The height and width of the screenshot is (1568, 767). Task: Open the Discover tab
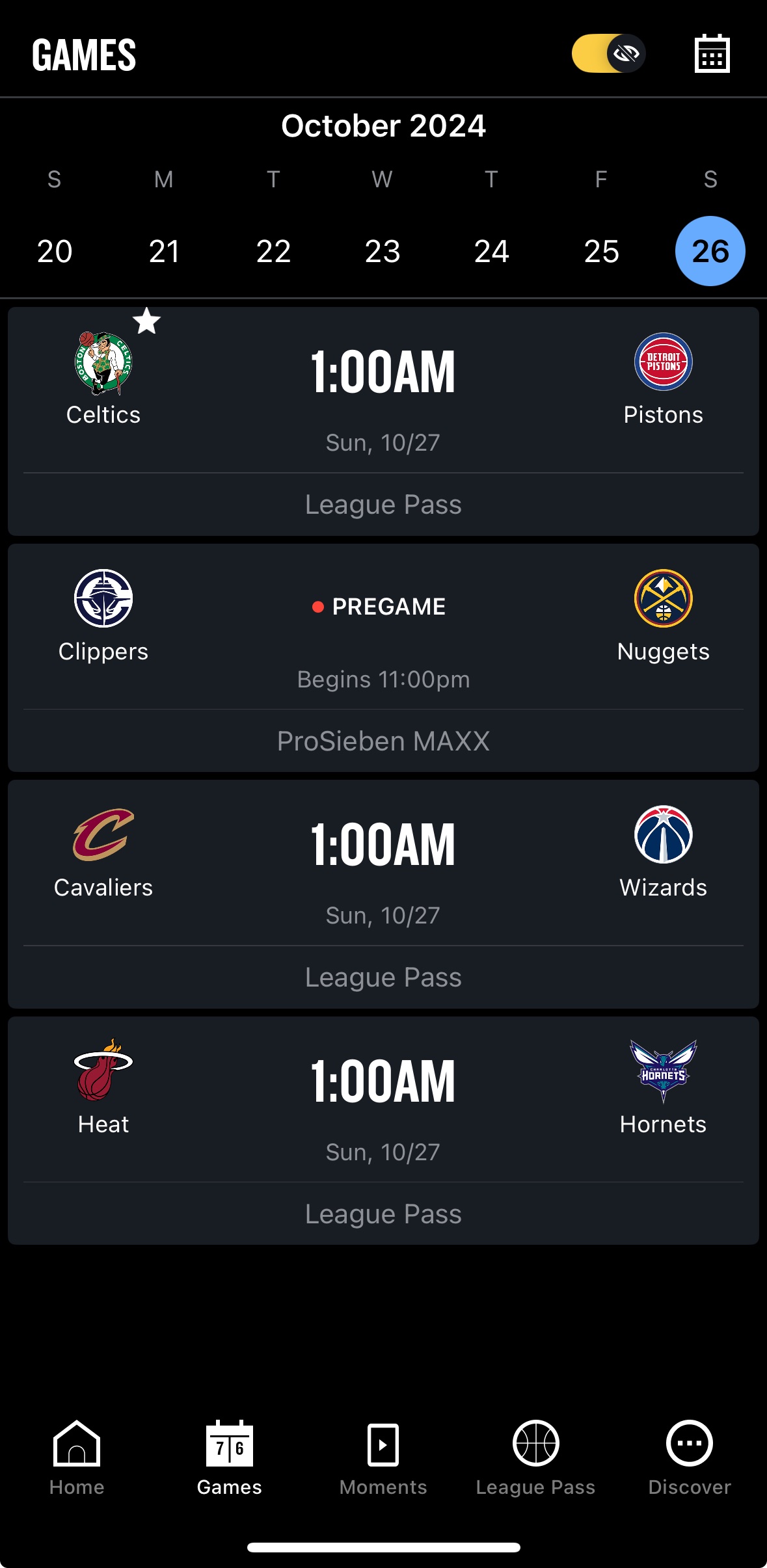(690, 1457)
